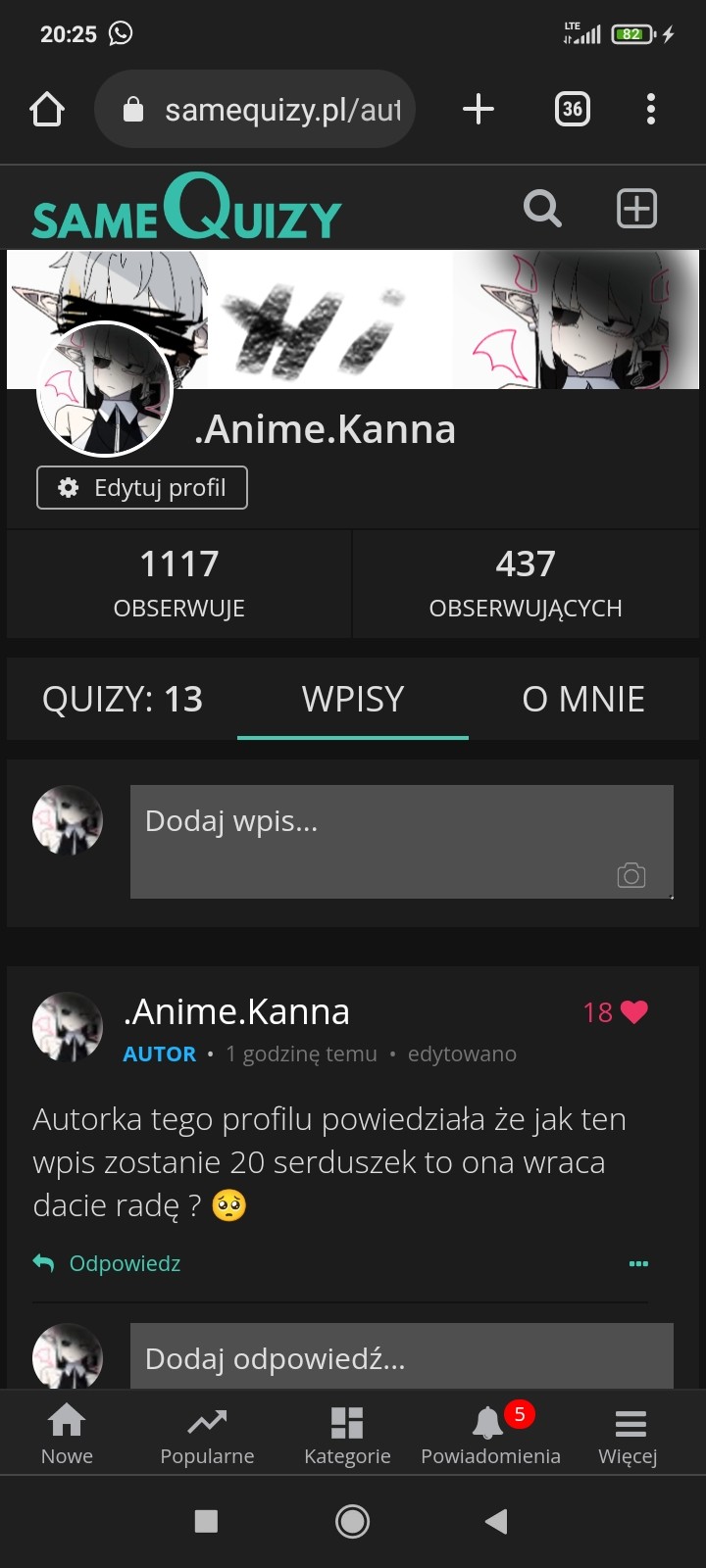Viewport: 706px width, 1568px height.
Task: Go to the Nowe section
Action: (67, 1433)
